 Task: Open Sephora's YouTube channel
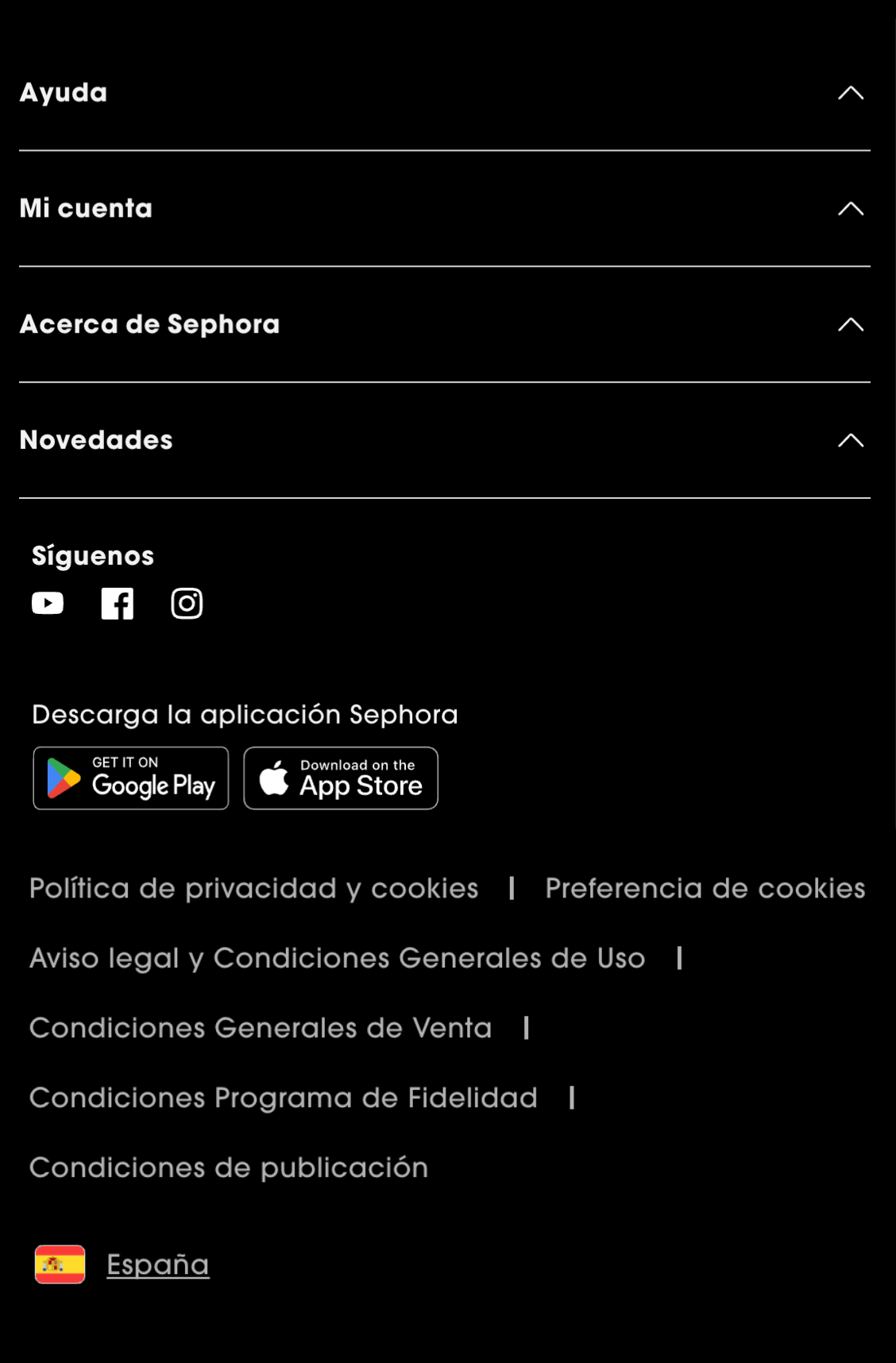point(48,604)
